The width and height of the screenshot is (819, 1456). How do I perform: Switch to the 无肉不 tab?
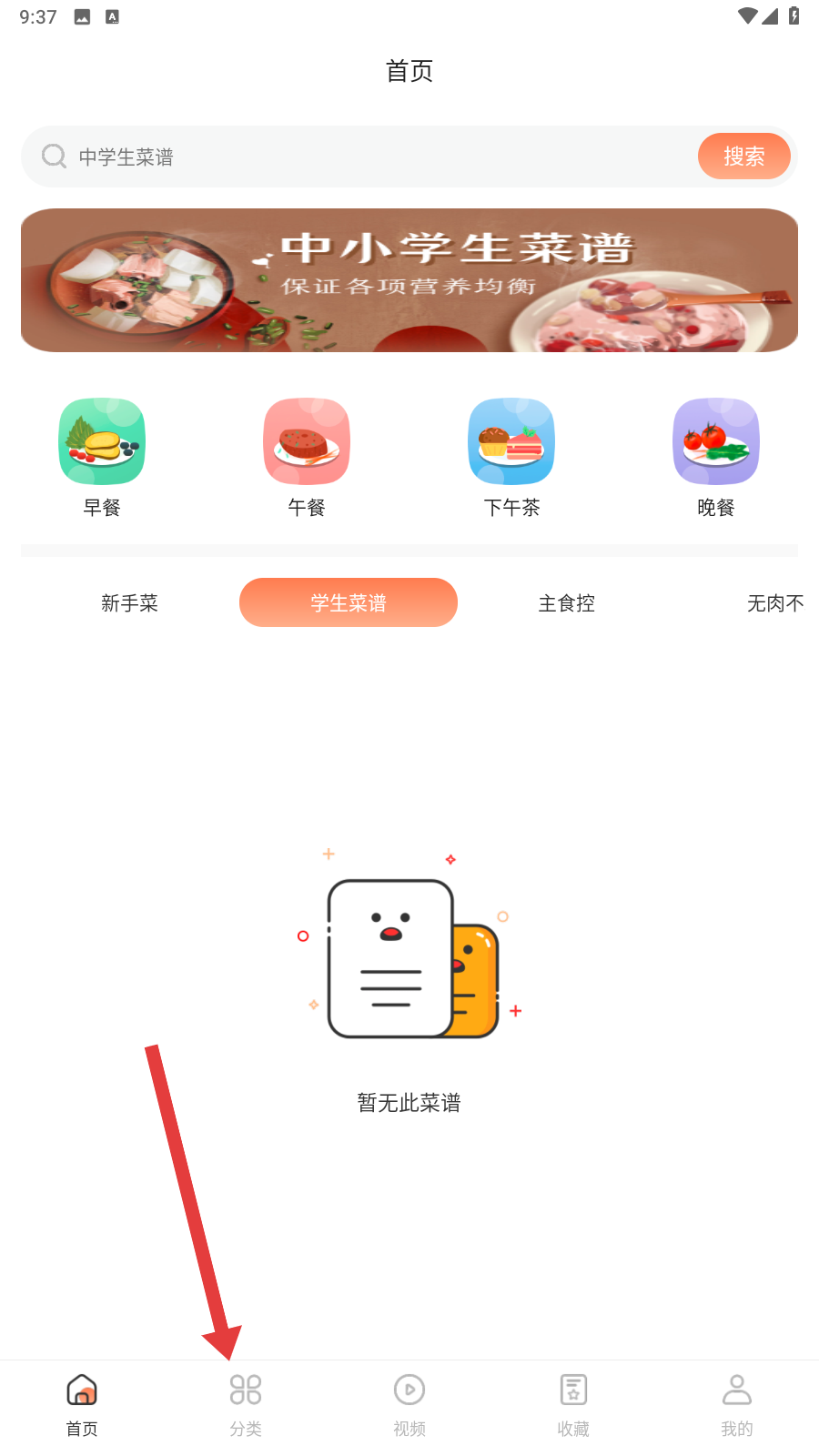(775, 602)
